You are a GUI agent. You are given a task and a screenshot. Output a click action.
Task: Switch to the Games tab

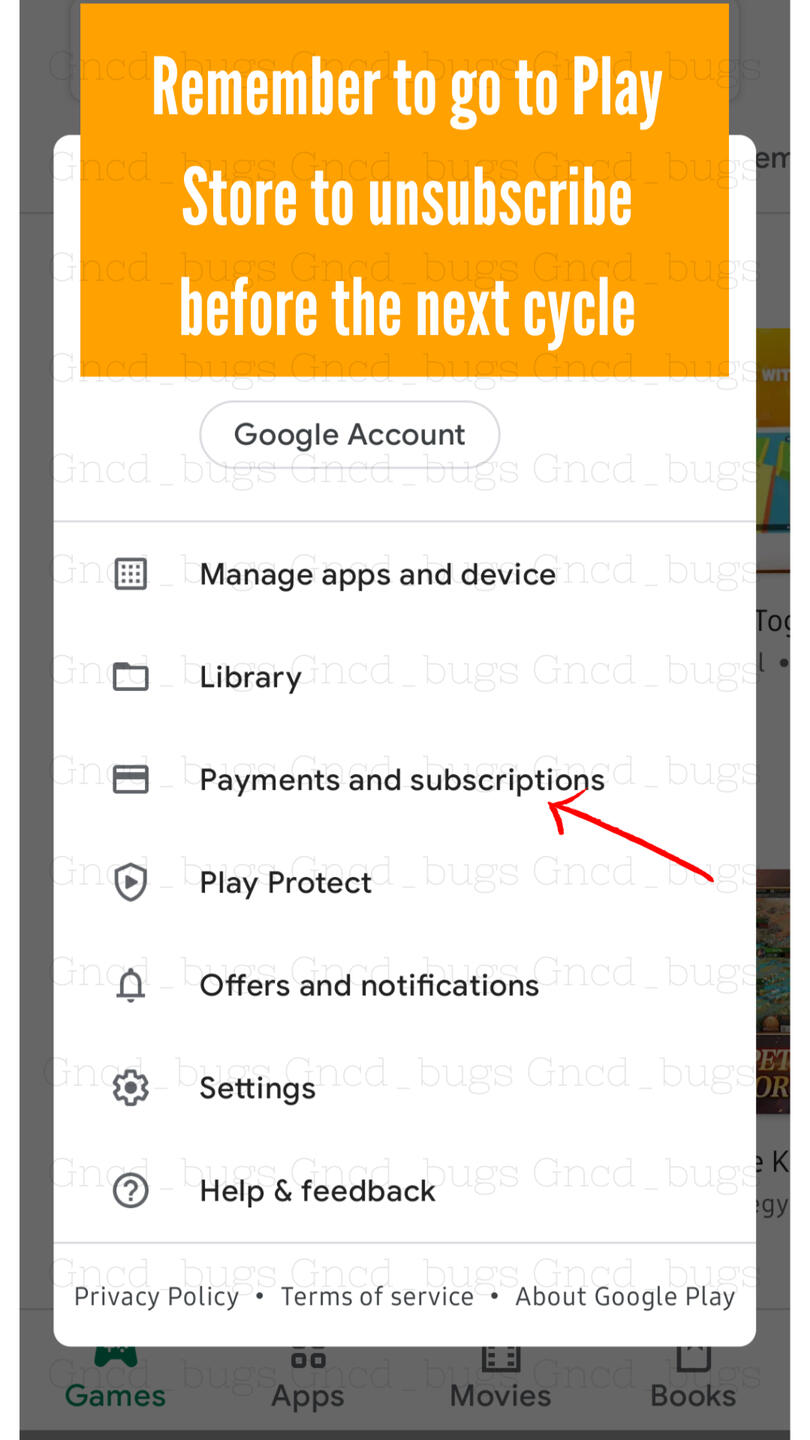point(115,1378)
